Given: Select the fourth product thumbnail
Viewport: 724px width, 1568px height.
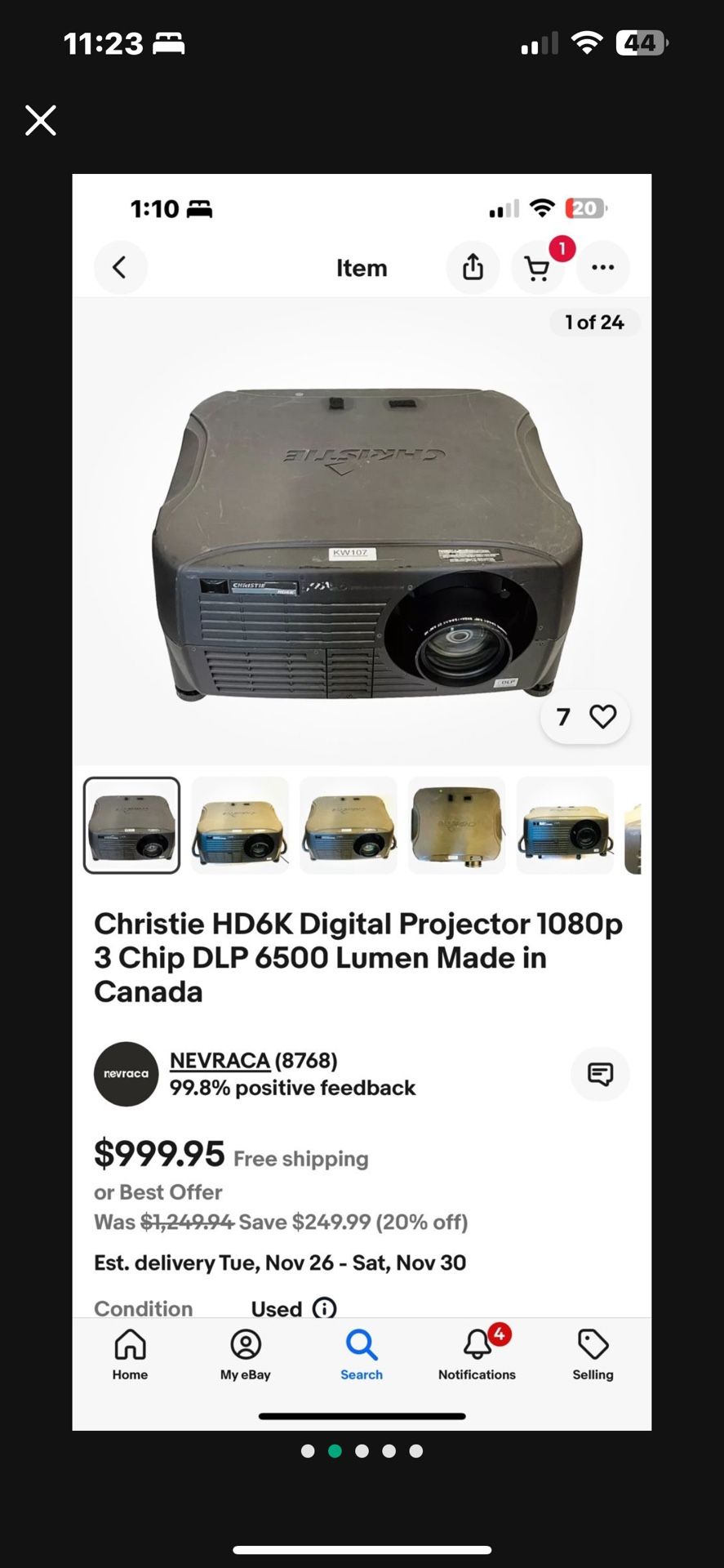Looking at the screenshot, I should pyautogui.click(x=456, y=825).
